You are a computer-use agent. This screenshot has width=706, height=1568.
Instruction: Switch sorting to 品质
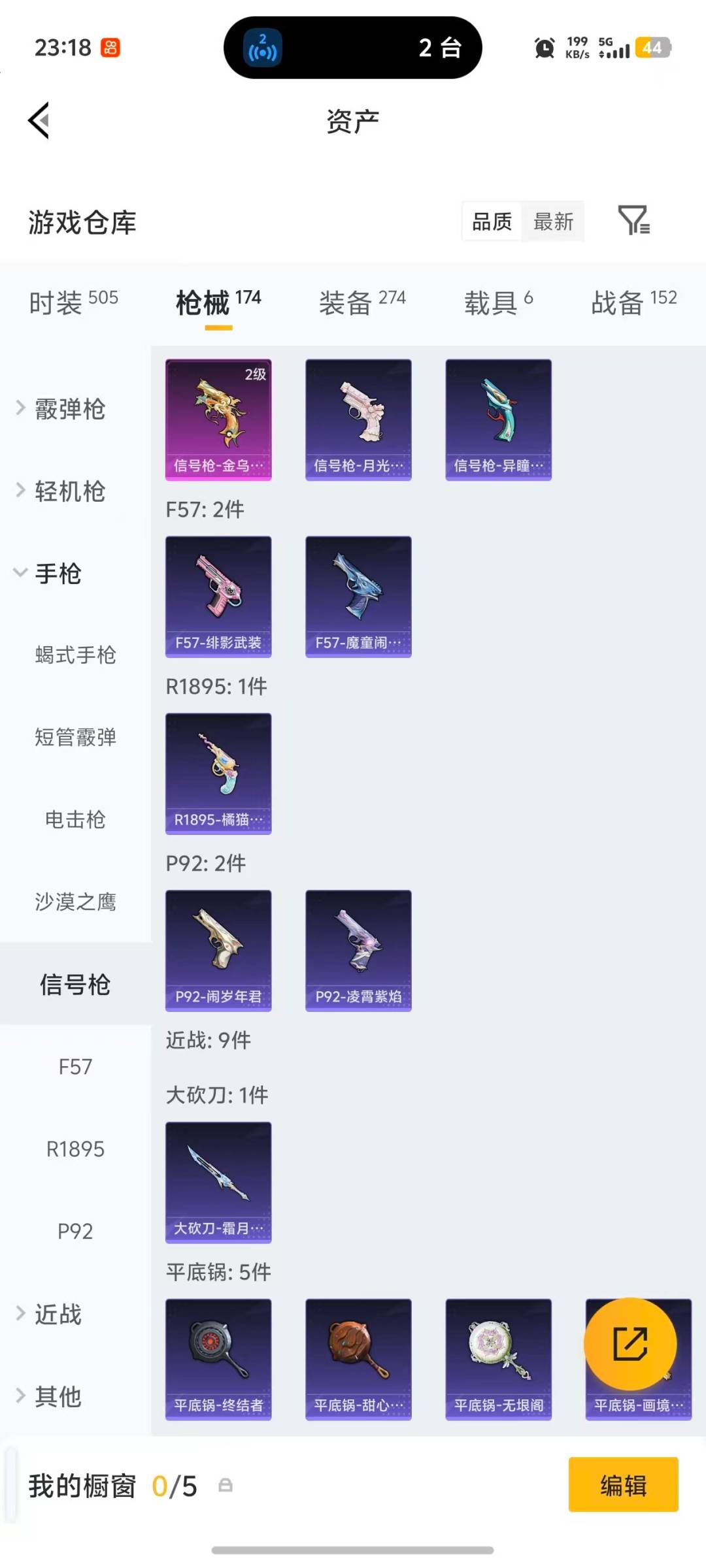pos(491,222)
